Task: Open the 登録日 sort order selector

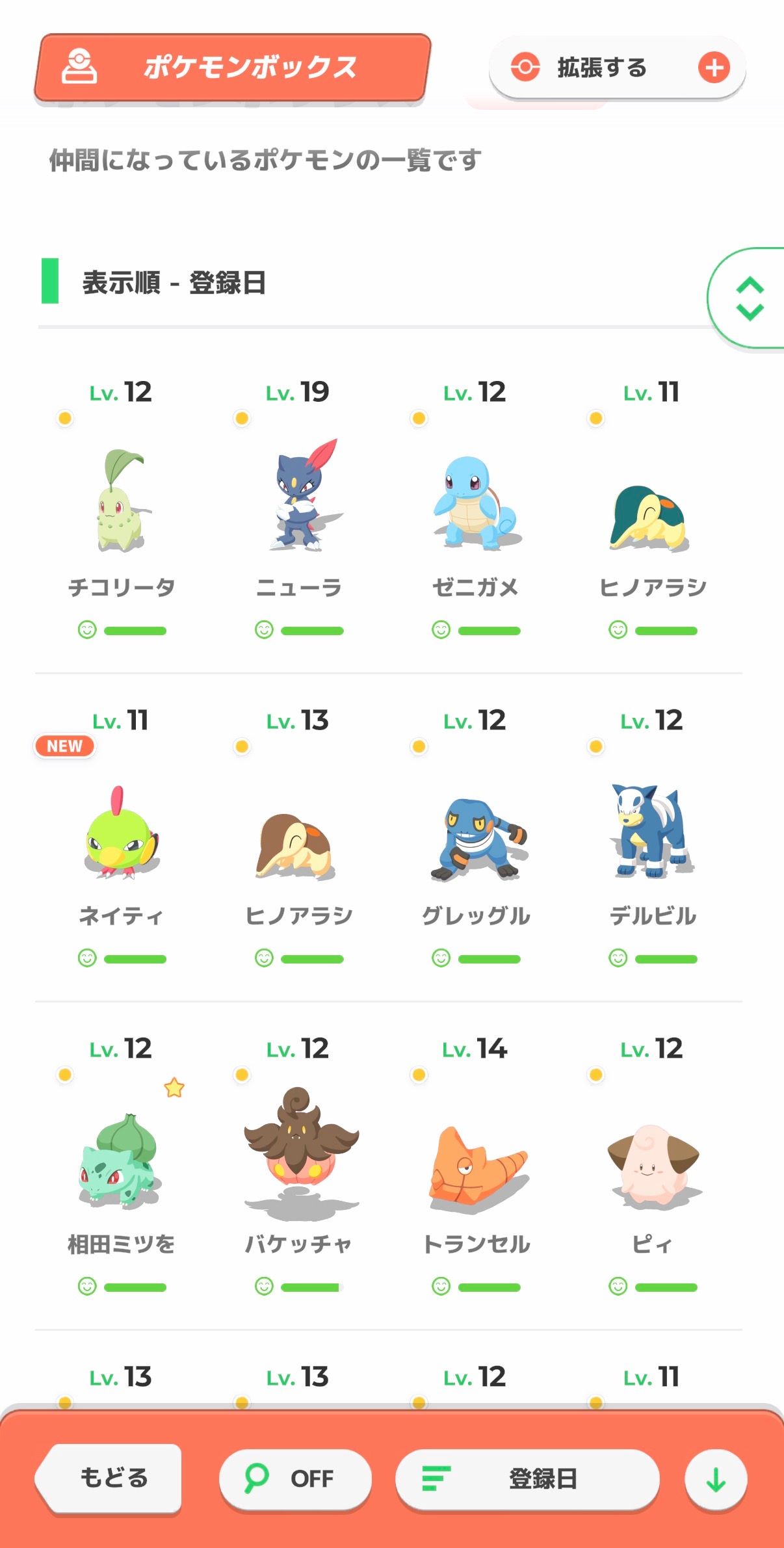Action: 527,1478
